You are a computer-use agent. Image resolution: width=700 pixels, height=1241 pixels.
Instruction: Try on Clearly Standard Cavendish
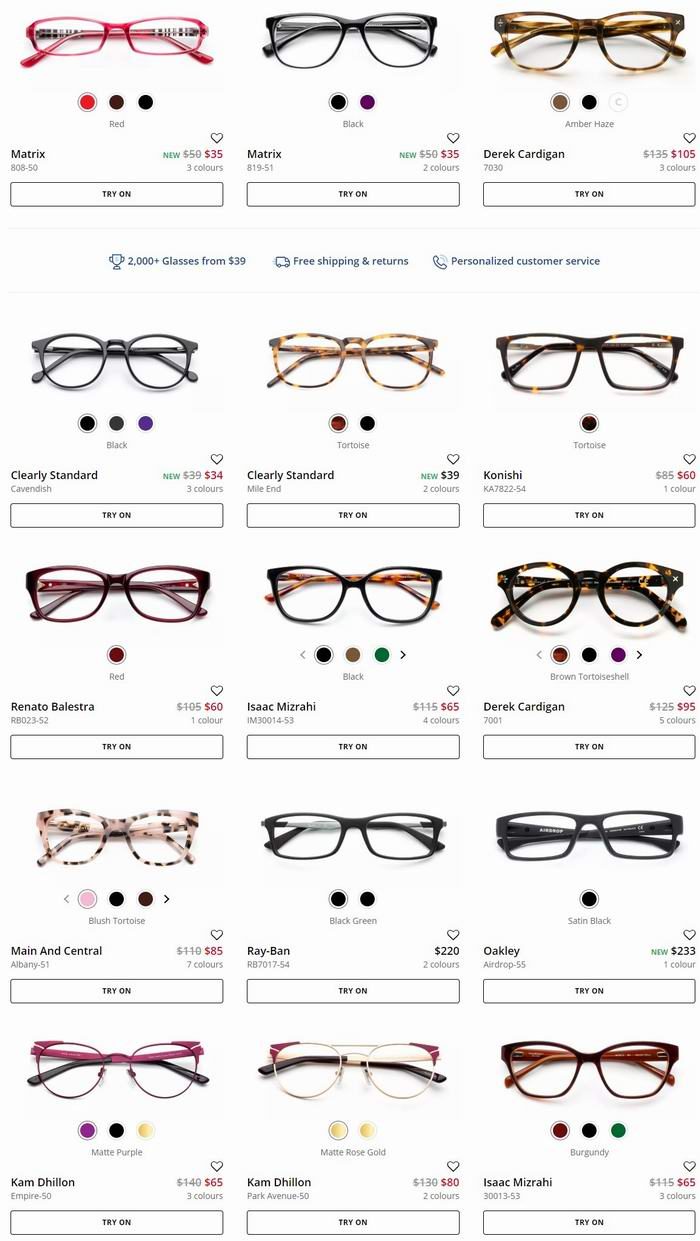(116, 515)
